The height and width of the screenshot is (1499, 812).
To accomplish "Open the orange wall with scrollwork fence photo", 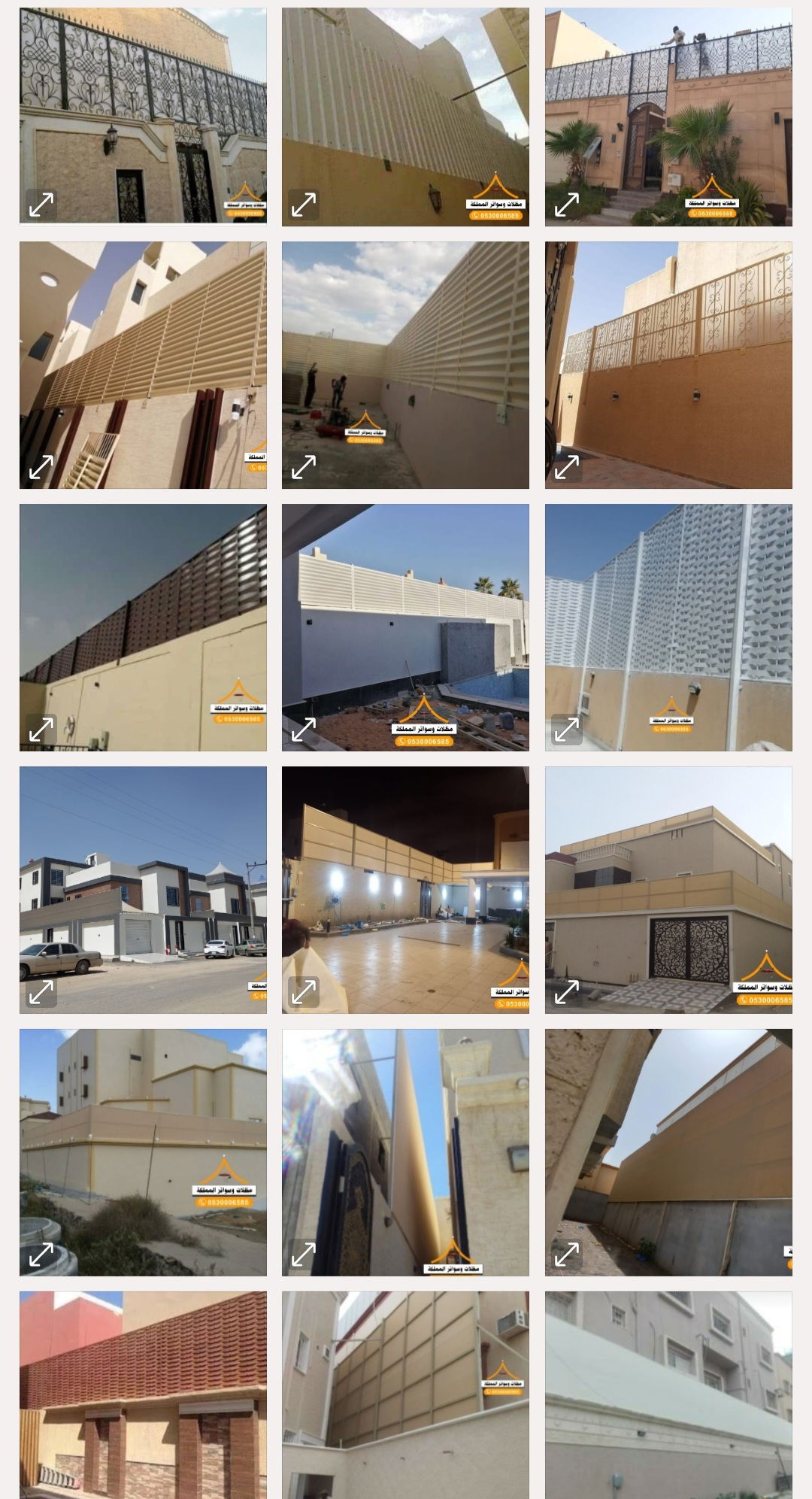I will pyautogui.click(x=668, y=365).
